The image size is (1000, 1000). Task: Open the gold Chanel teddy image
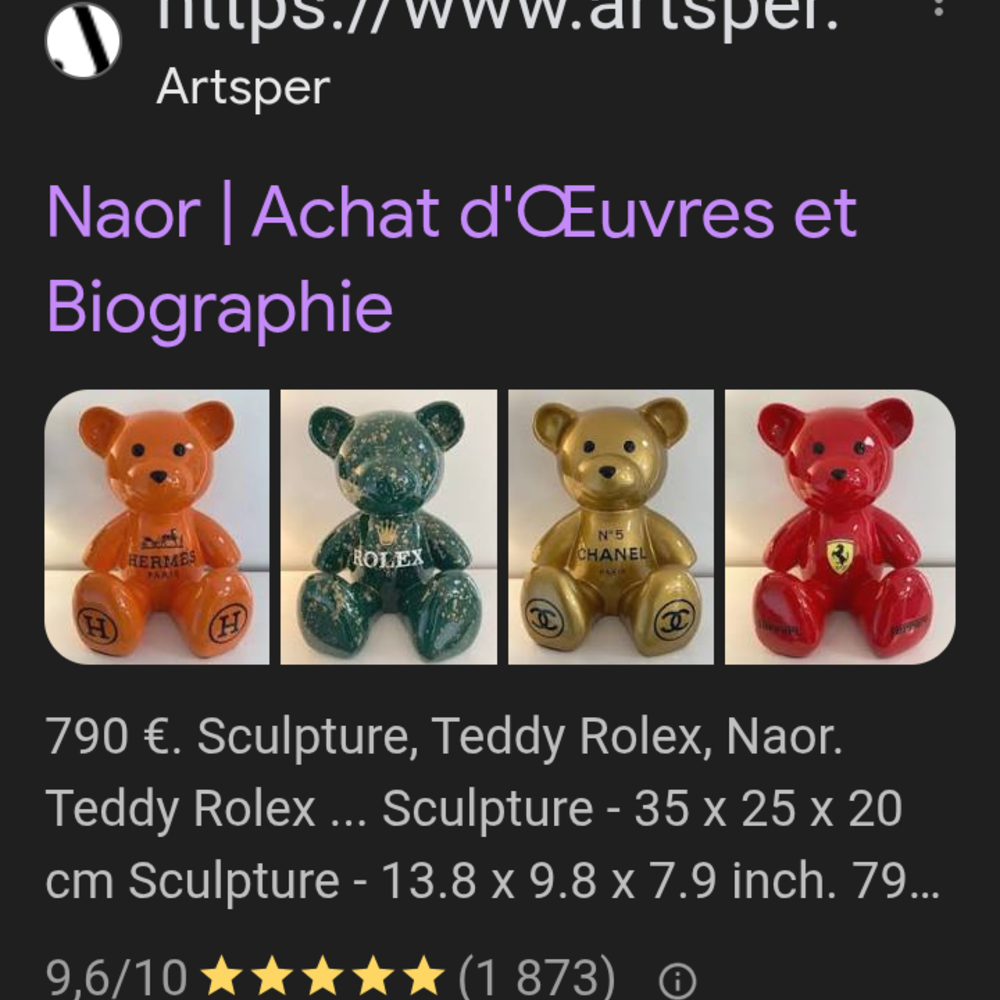(x=611, y=527)
